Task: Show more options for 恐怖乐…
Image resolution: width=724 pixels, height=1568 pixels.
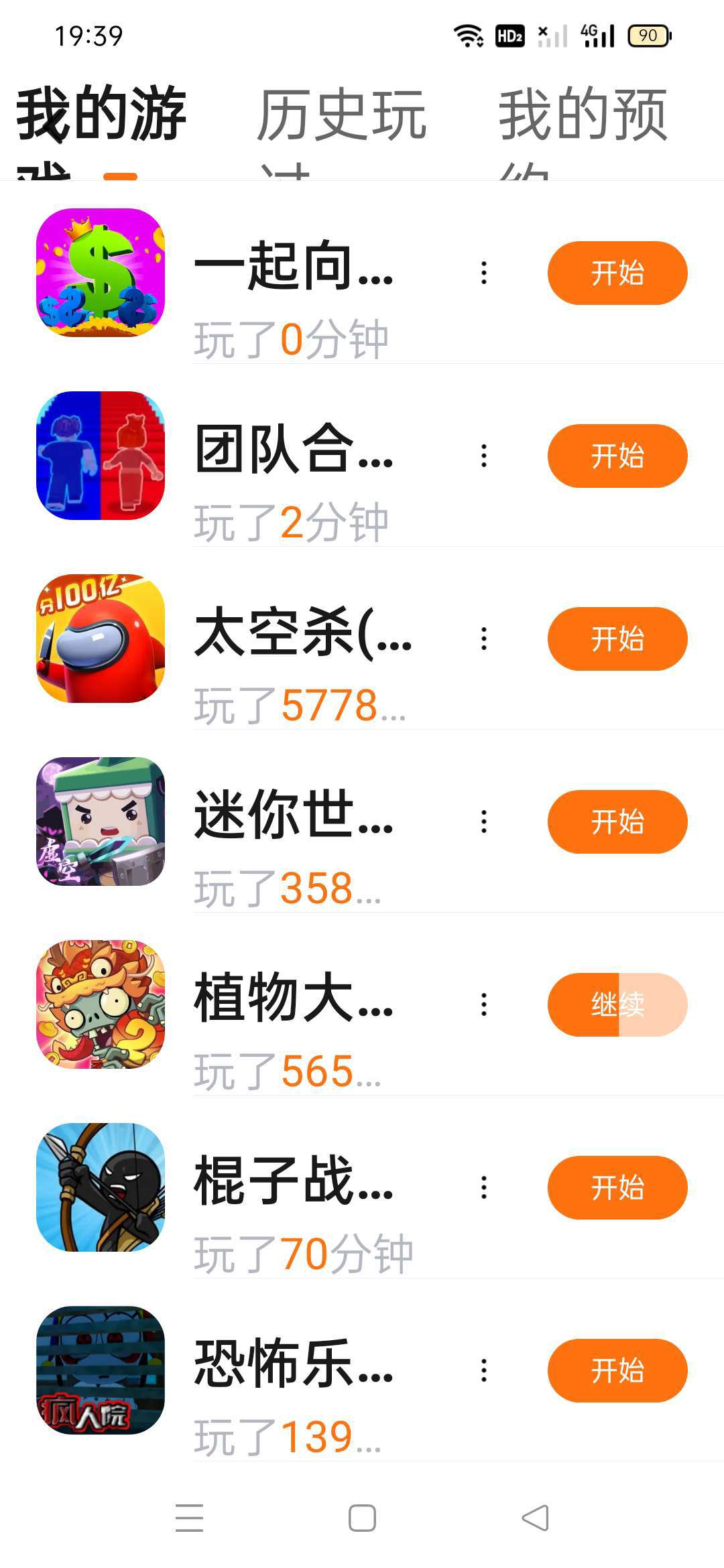Action: tap(484, 1371)
